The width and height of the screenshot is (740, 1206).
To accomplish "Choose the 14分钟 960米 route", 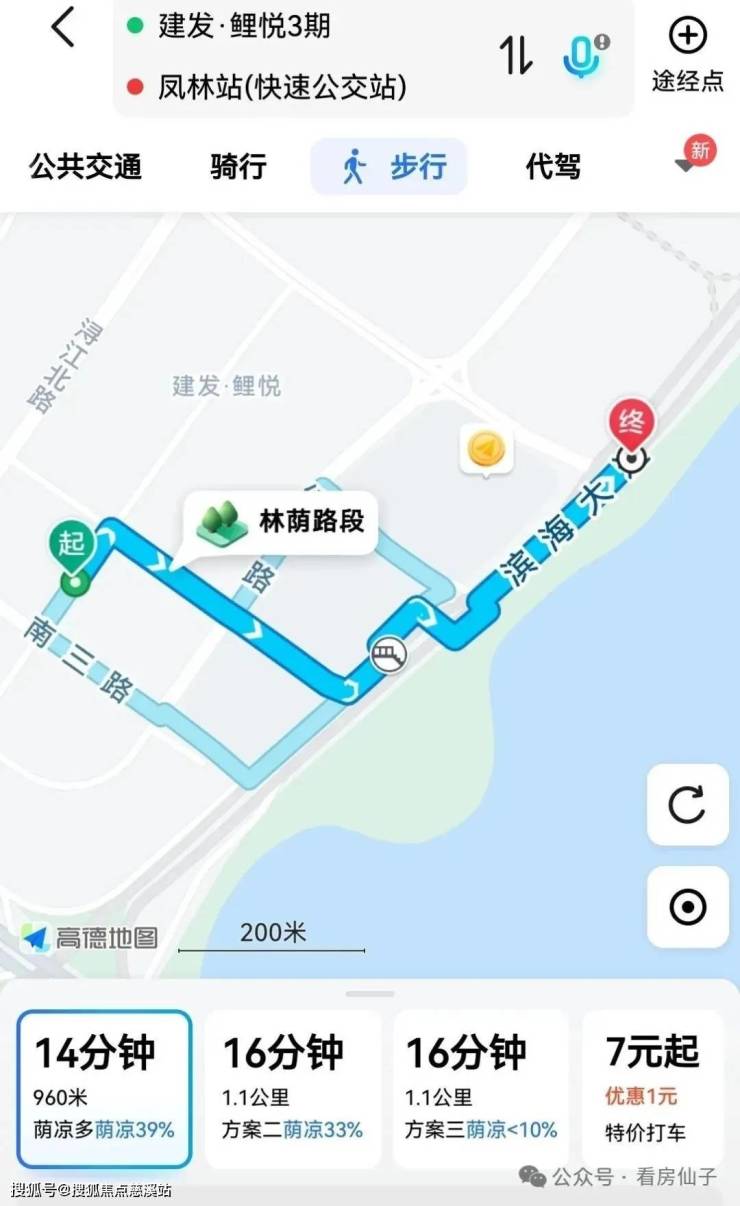I will [104, 1088].
